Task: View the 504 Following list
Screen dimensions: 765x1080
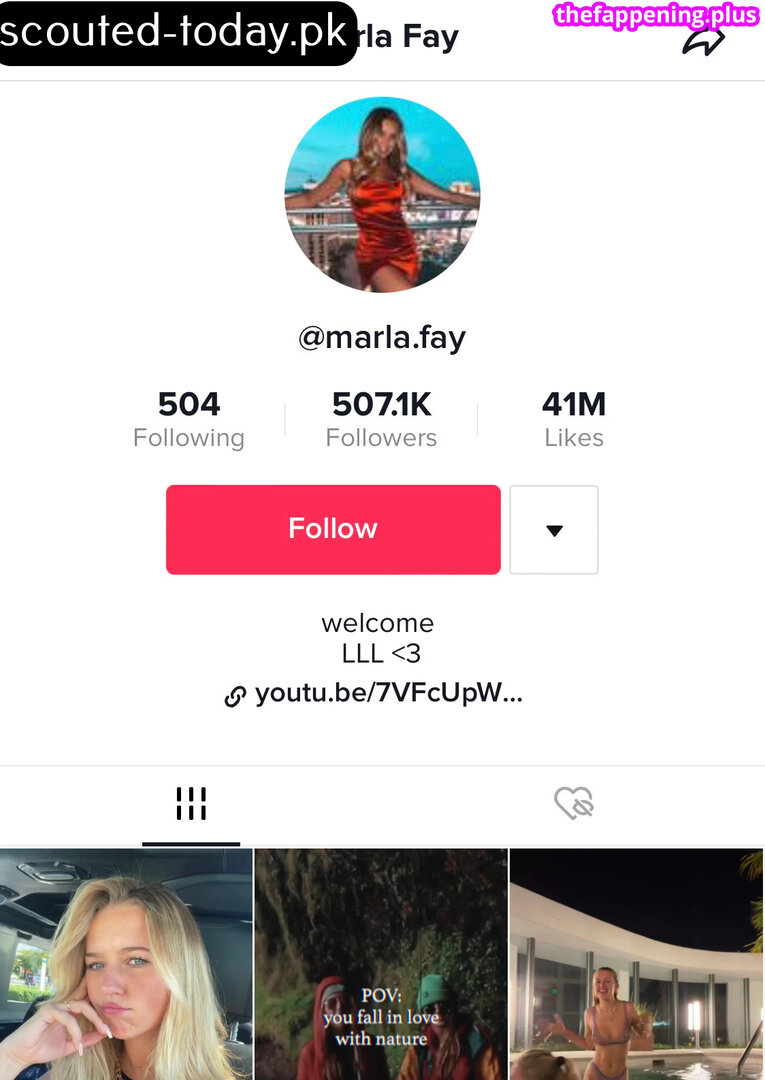Action: (189, 419)
